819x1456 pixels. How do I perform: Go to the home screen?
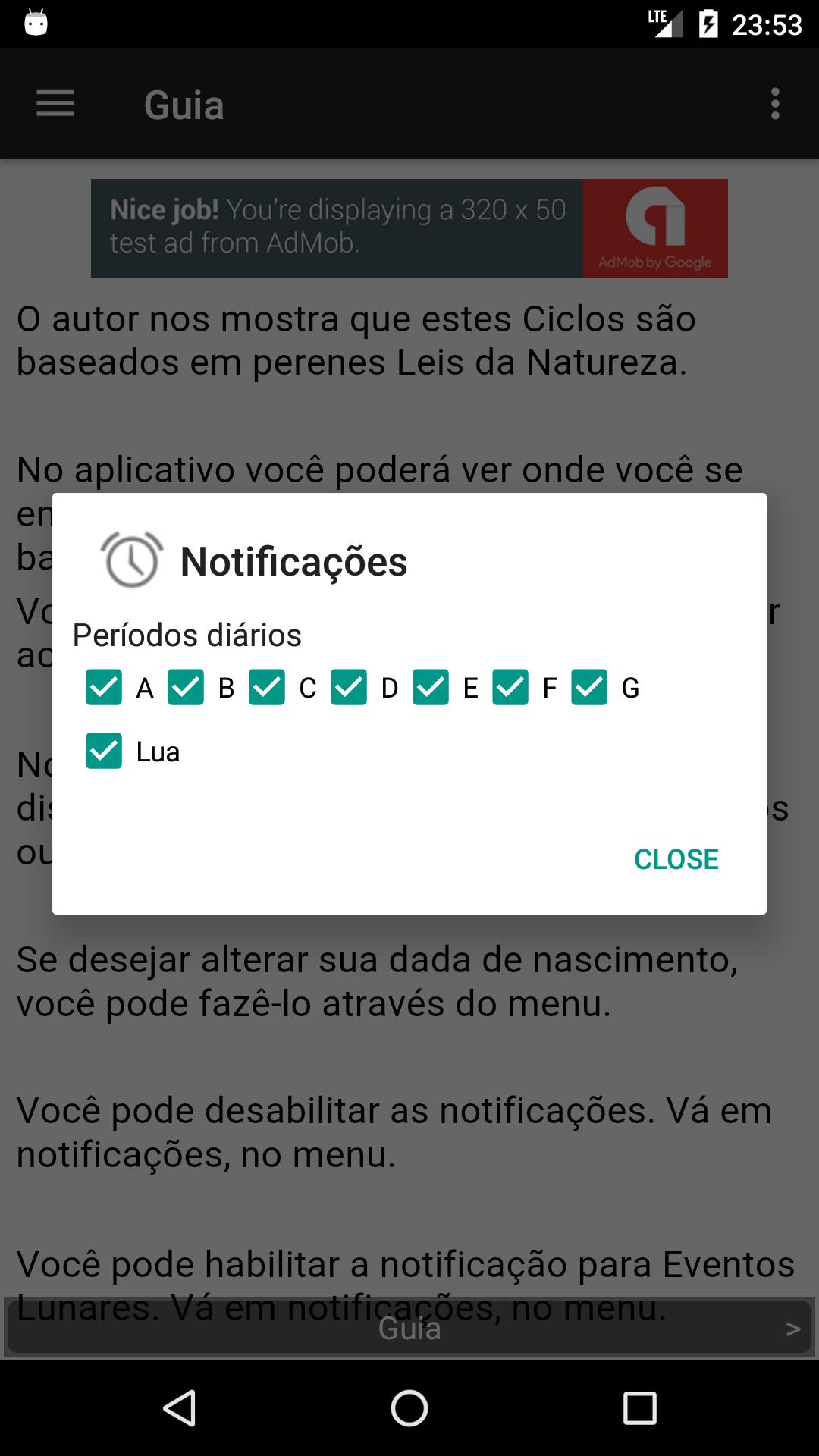pyautogui.click(x=409, y=1409)
